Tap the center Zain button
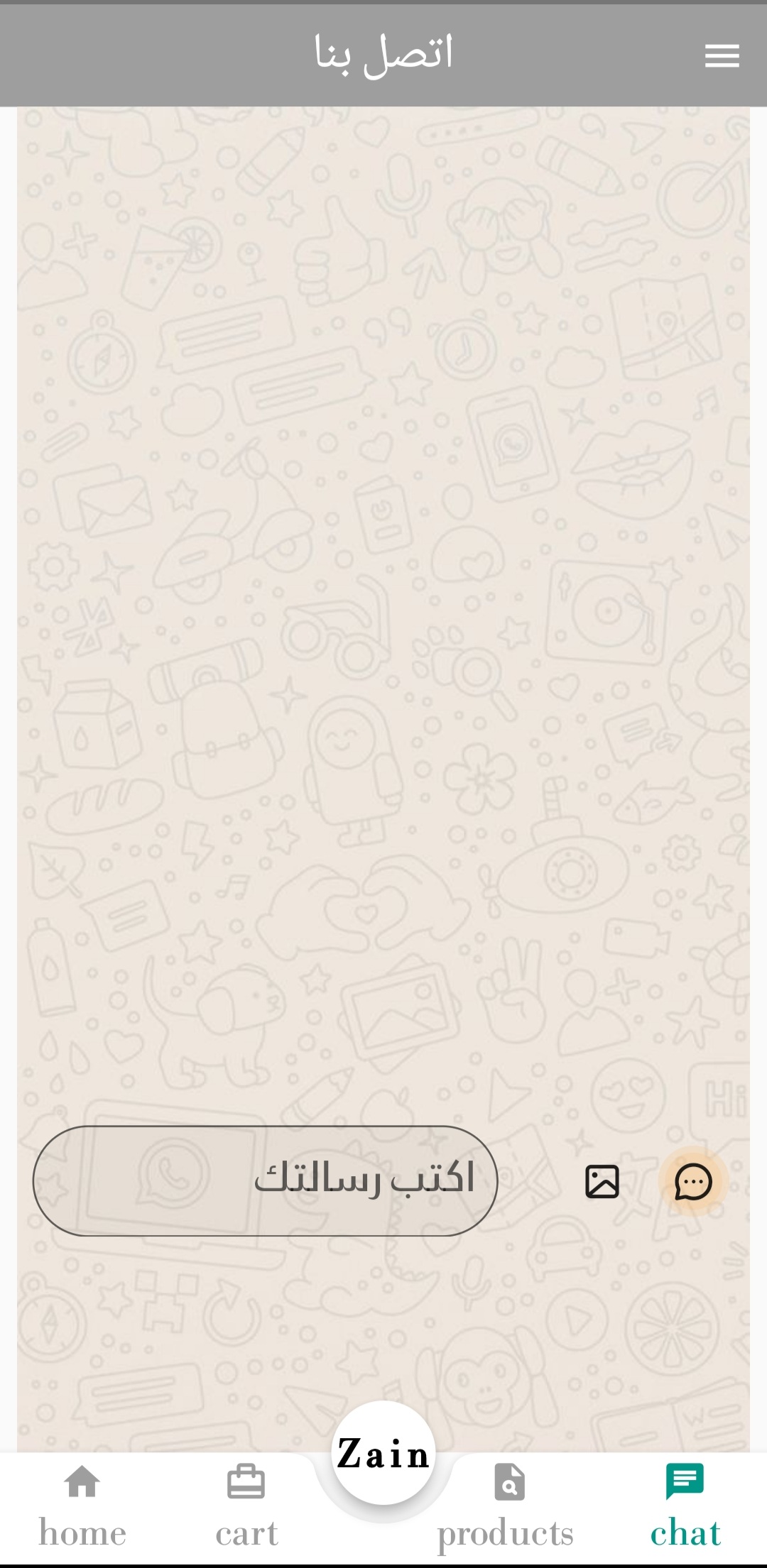This screenshot has height=1568, width=767. pyautogui.click(x=383, y=1454)
